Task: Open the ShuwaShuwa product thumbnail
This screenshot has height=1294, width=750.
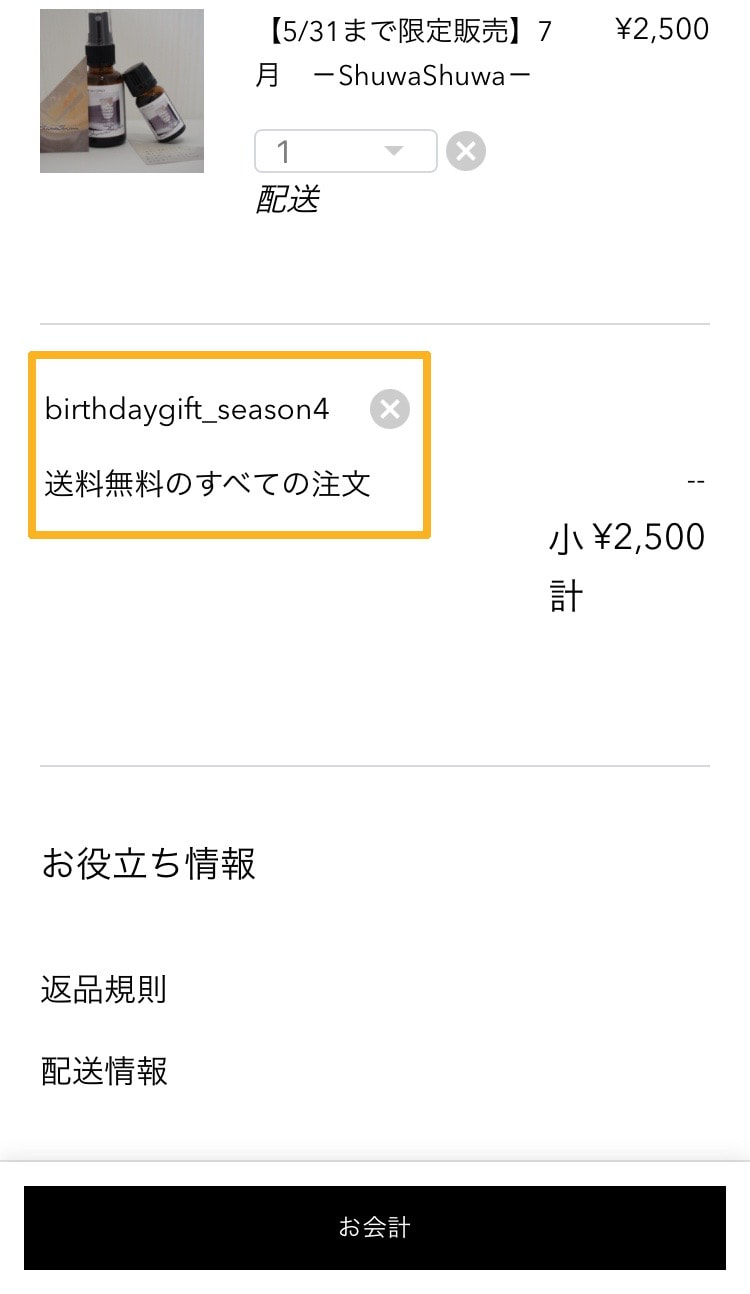Action: tap(122, 91)
